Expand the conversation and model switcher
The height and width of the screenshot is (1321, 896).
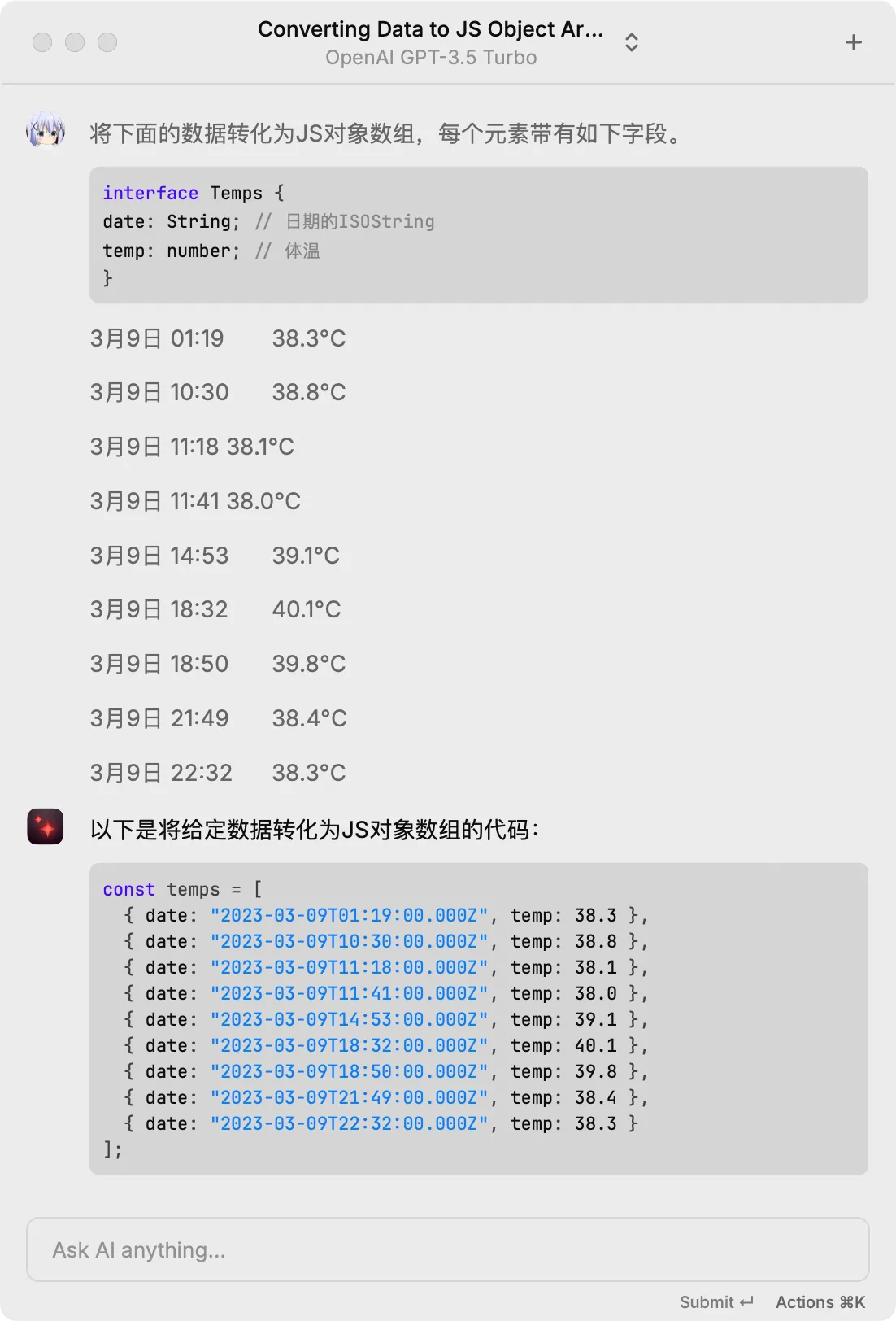coord(631,42)
